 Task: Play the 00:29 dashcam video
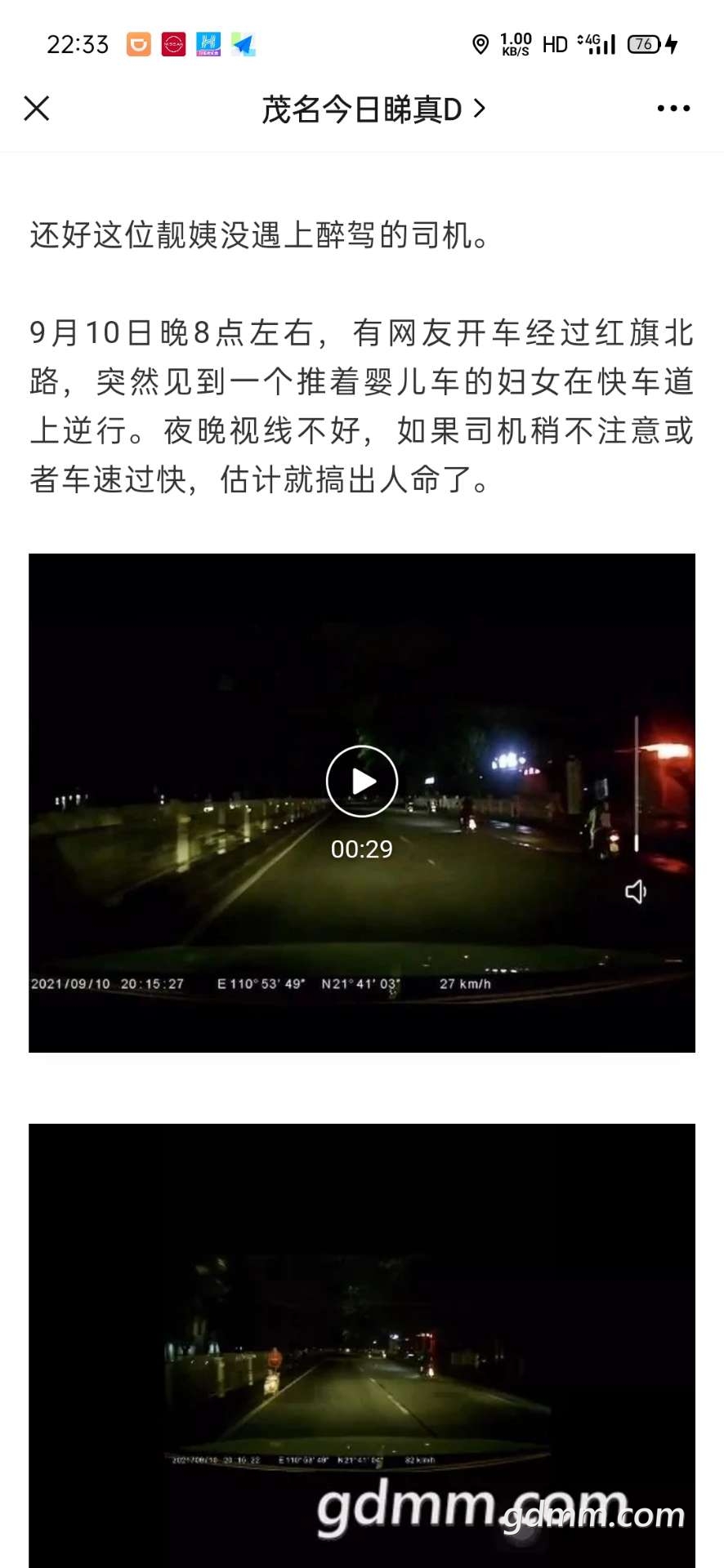362,782
